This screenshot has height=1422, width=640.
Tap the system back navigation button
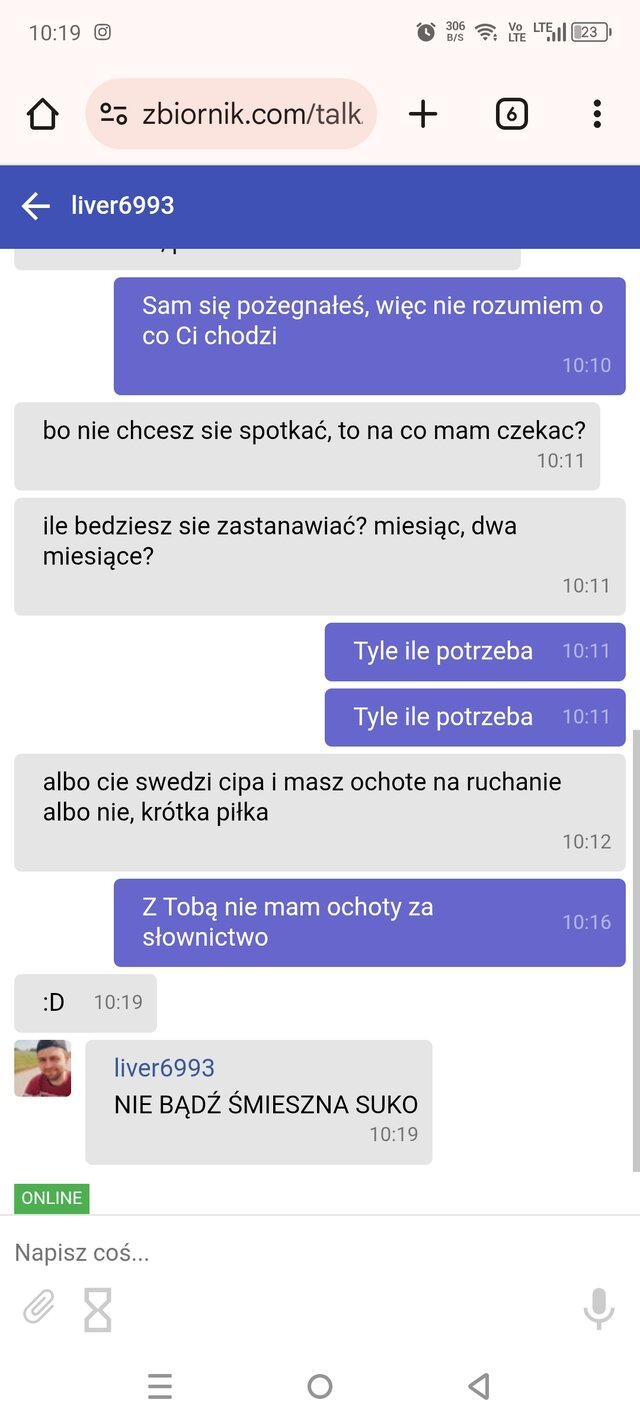pyautogui.click(x=479, y=1386)
